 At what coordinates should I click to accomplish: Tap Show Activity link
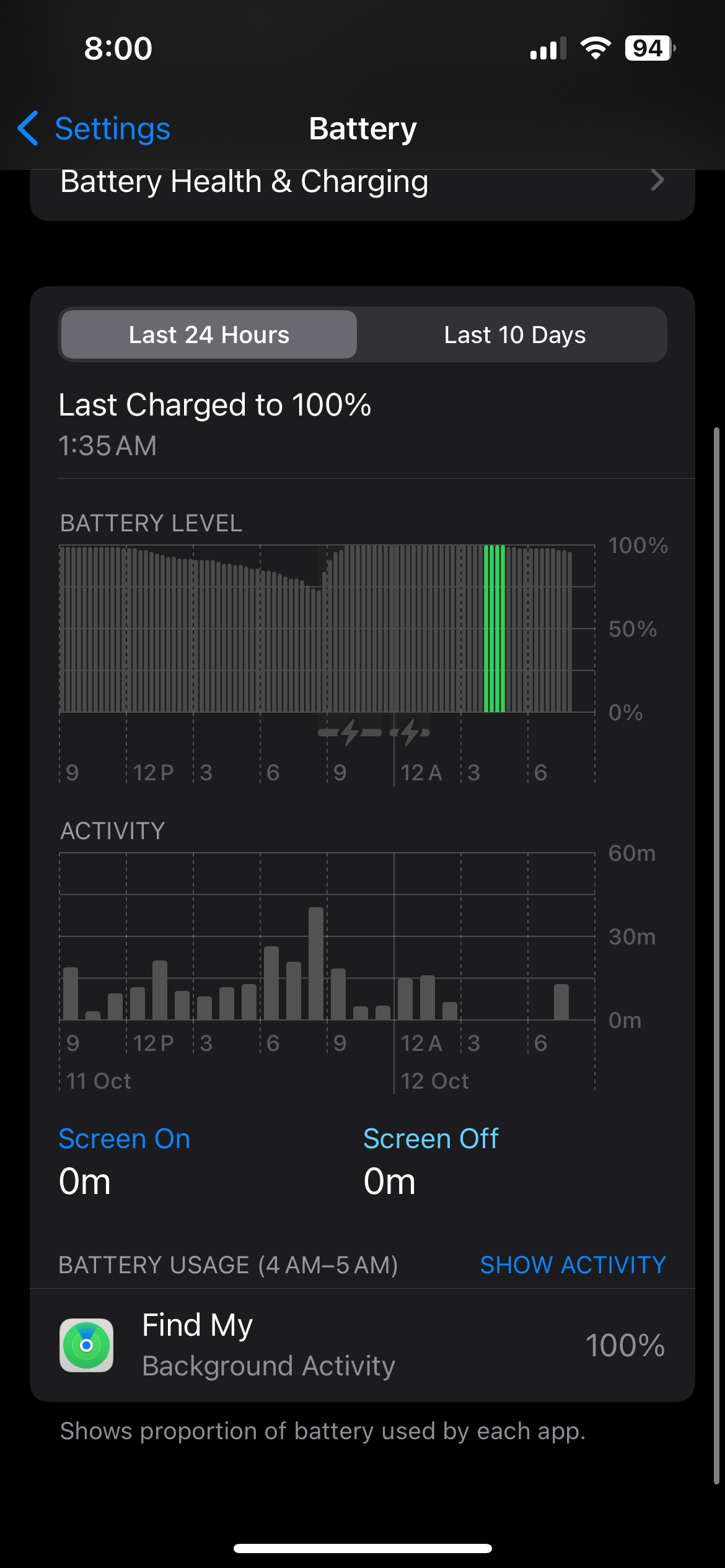[573, 1265]
